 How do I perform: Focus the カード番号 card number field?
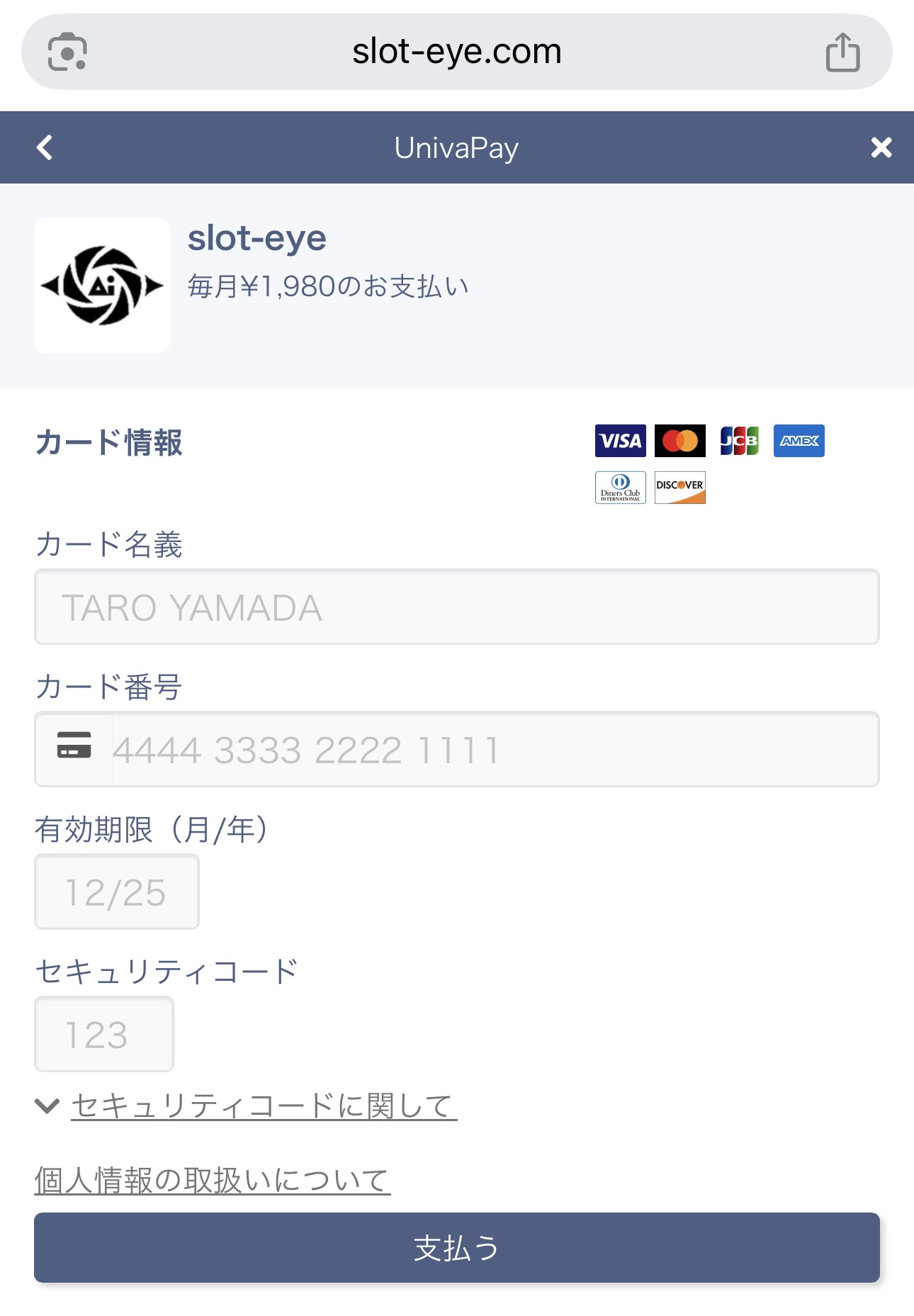coord(493,750)
